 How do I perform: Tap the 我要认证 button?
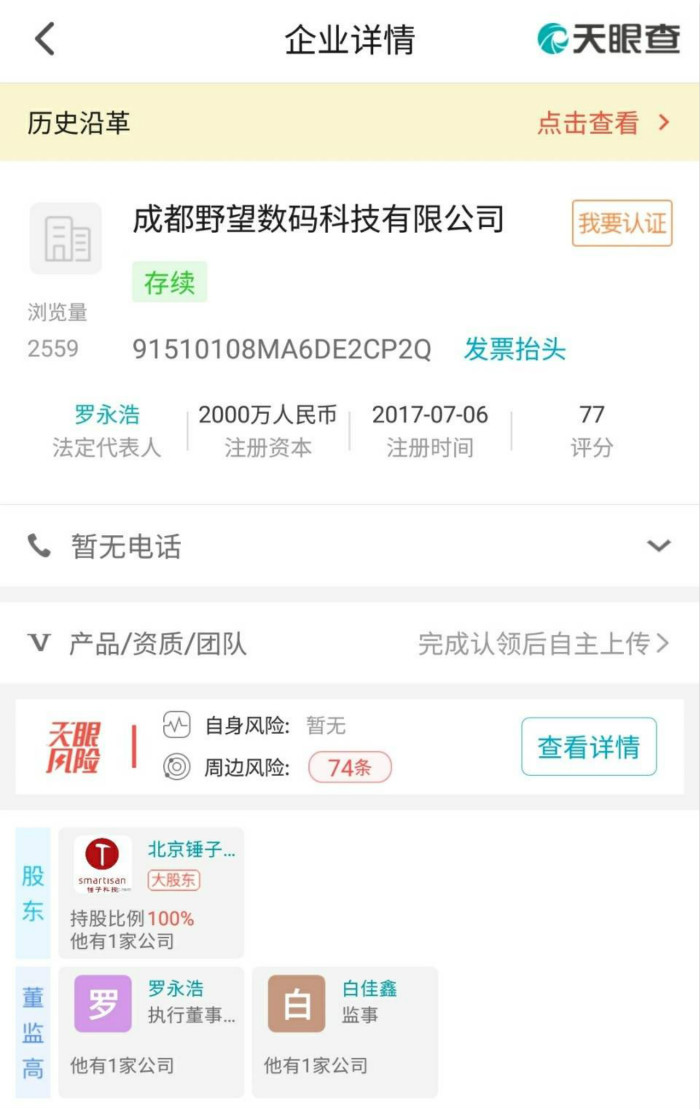click(x=621, y=223)
